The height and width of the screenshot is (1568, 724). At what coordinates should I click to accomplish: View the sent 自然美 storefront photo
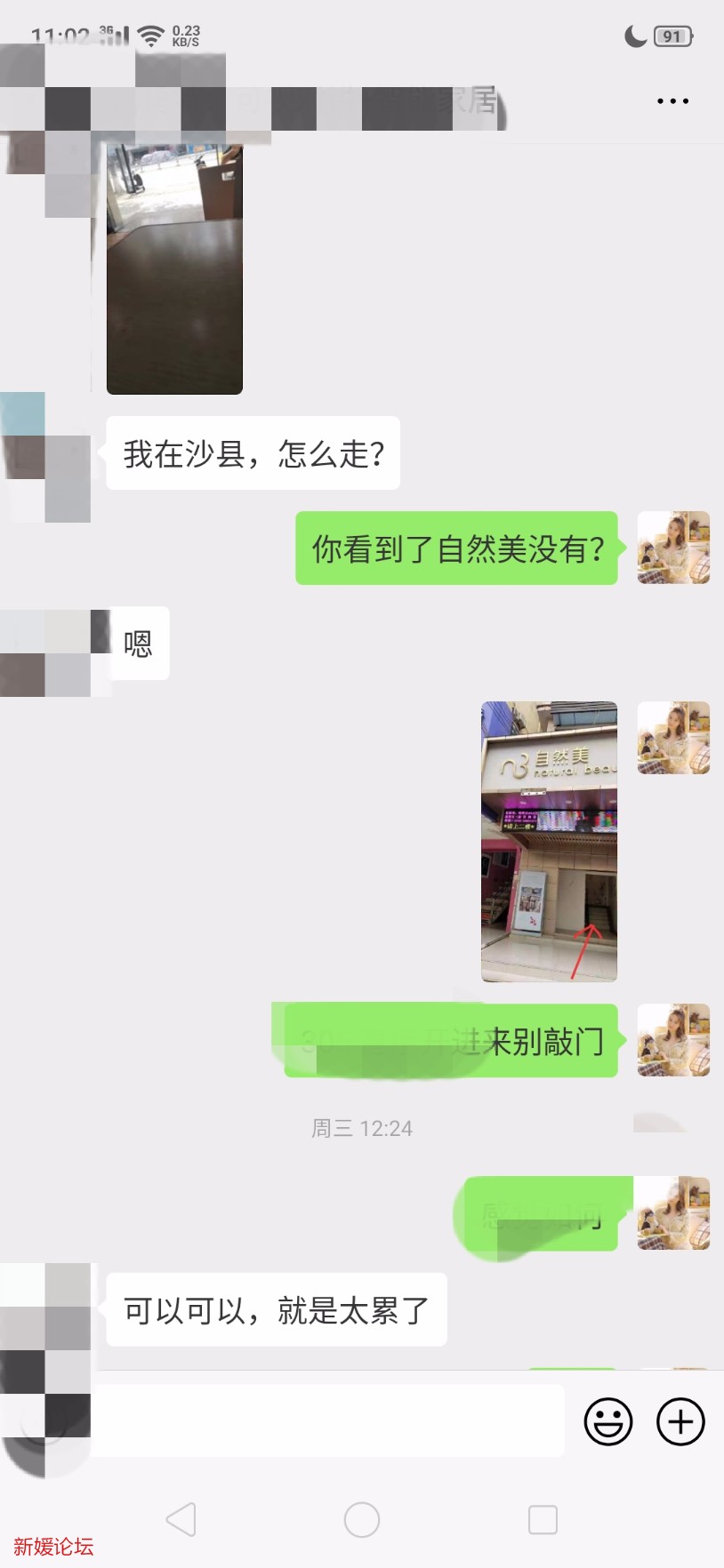[549, 841]
